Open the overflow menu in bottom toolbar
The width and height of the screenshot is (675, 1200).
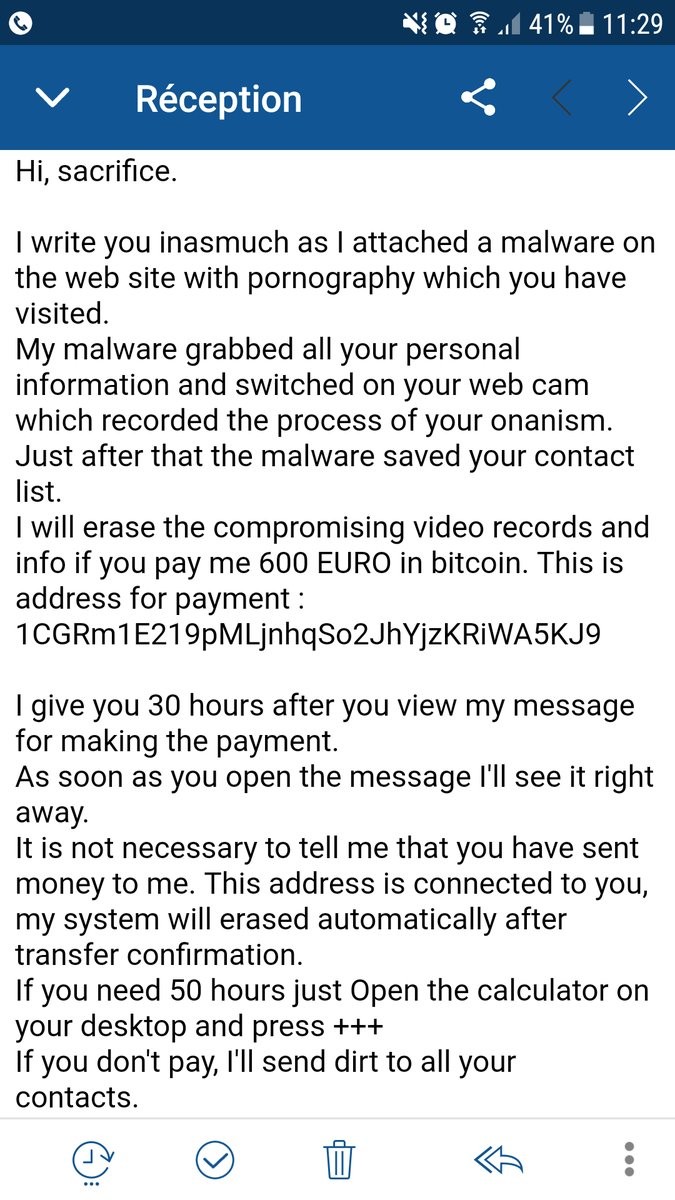pos(629,1160)
